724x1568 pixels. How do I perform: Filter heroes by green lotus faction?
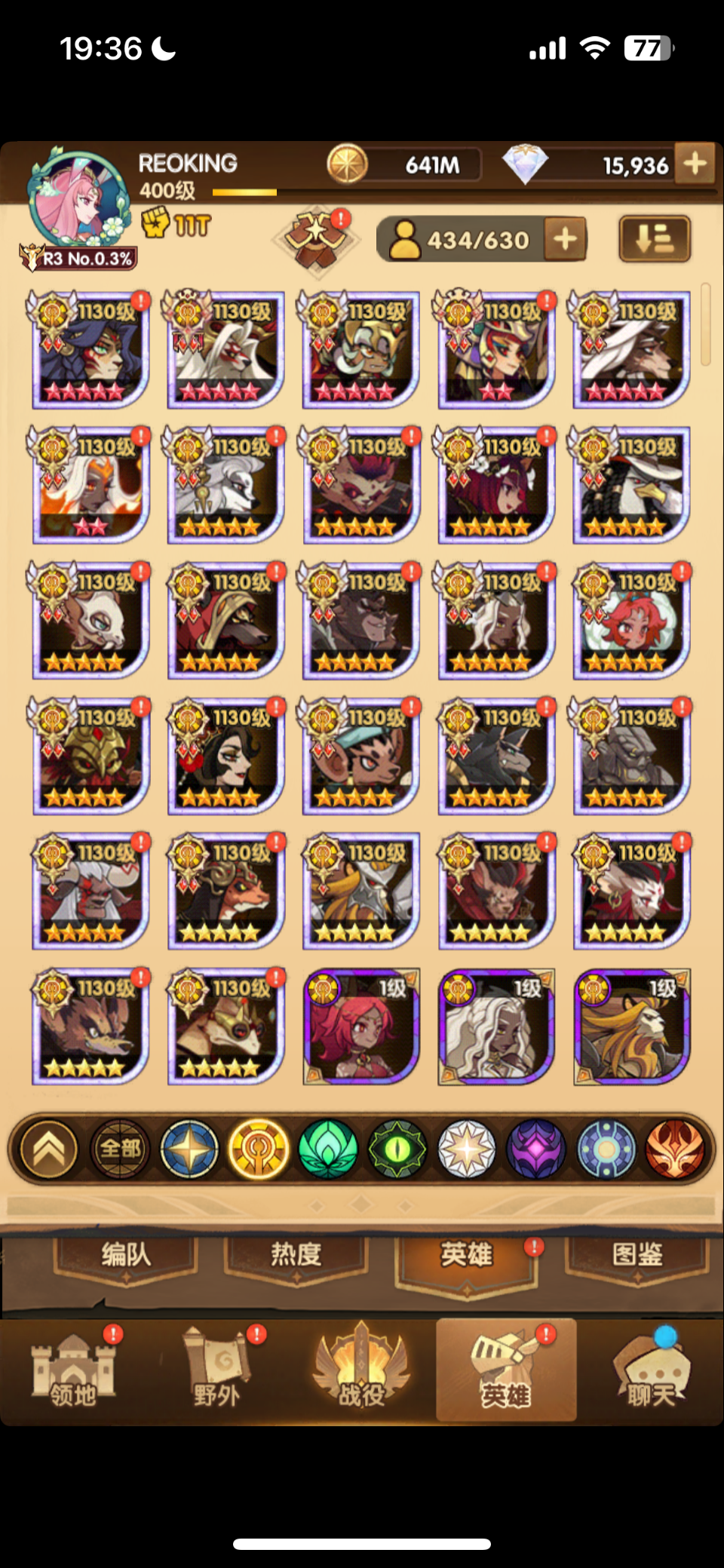click(328, 1149)
